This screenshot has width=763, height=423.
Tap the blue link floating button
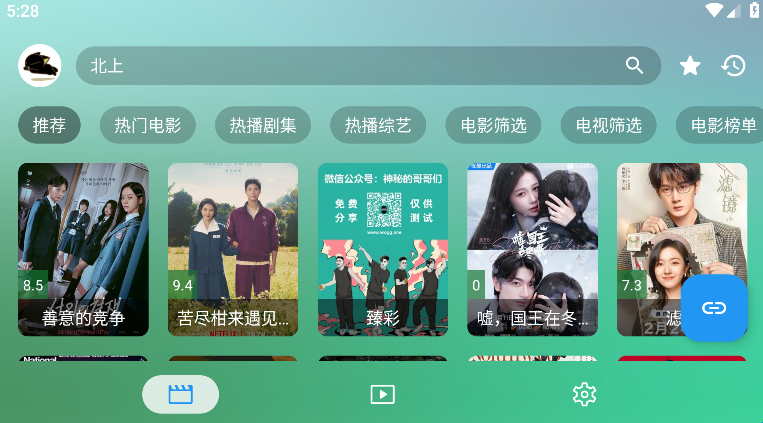pyautogui.click(x=714, y=307)
